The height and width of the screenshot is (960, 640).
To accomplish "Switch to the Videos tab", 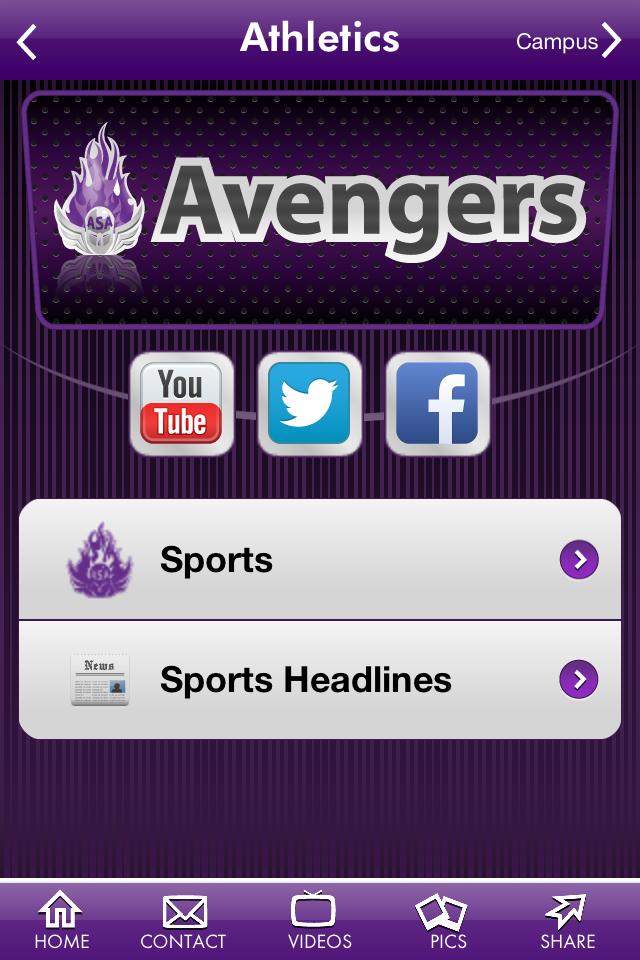I will pyautogui.click(x=319, y=921).
